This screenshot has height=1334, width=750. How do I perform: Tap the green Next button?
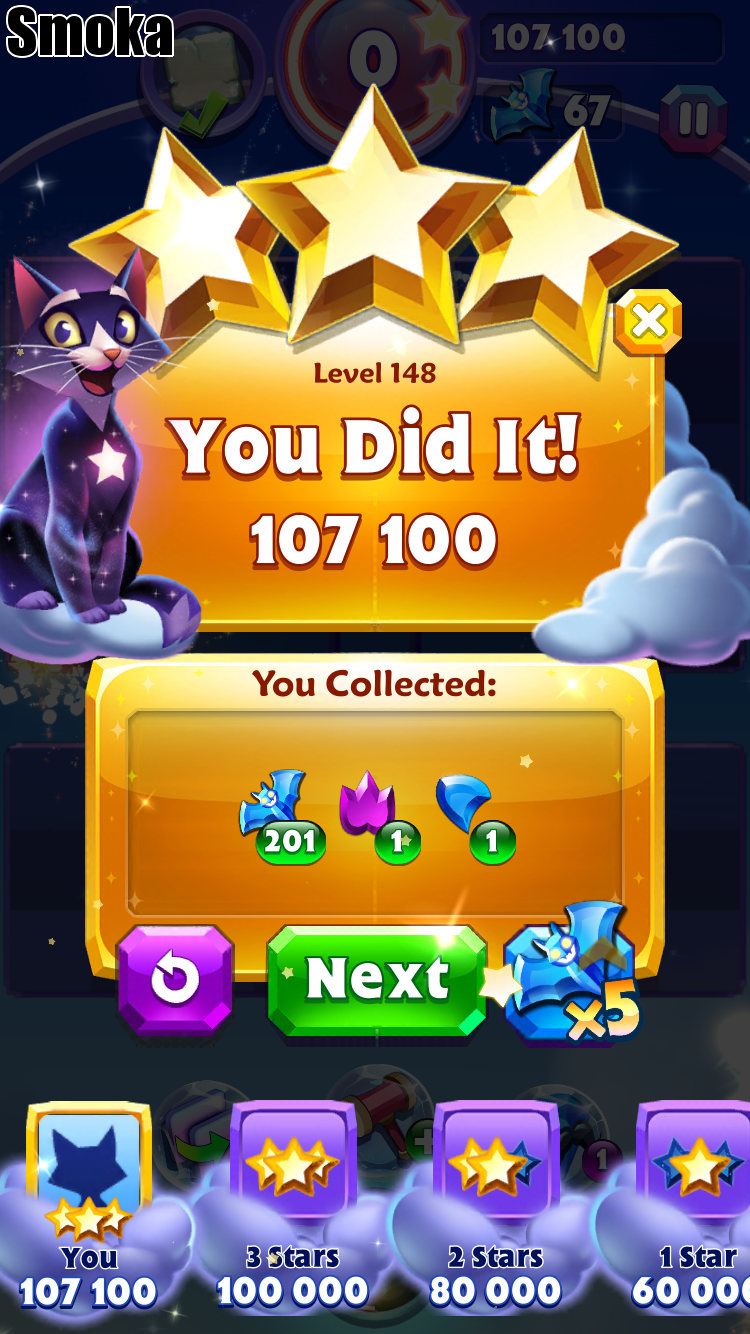coord(376,979)
